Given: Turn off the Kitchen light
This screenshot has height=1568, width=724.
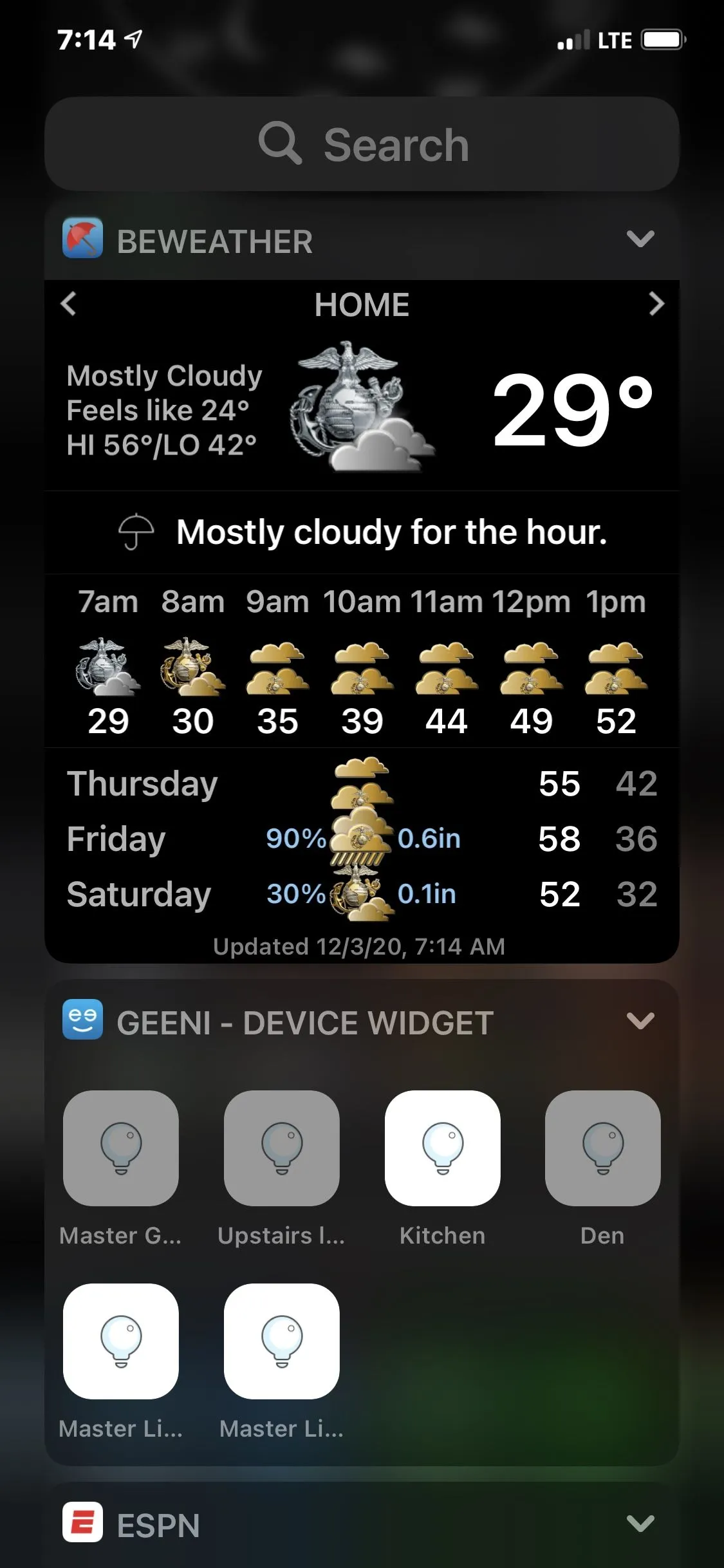Looking at the screenshot, I should [x=442, y=1148].
